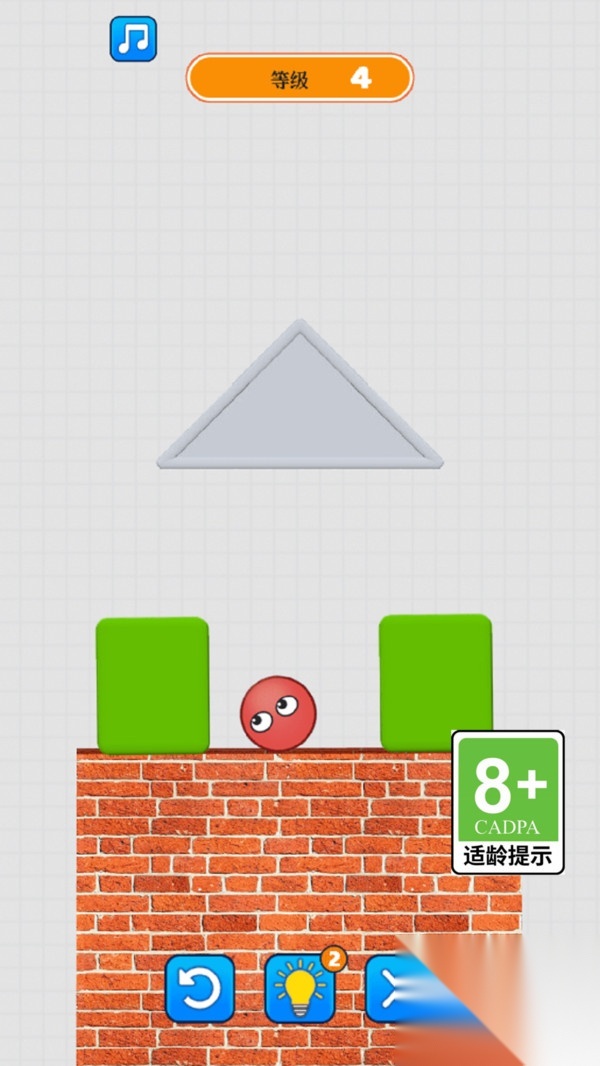This screenshot has width=600, height=1066.
Task: Restart the level with the undo arrow
Action: tap(200, 988)
